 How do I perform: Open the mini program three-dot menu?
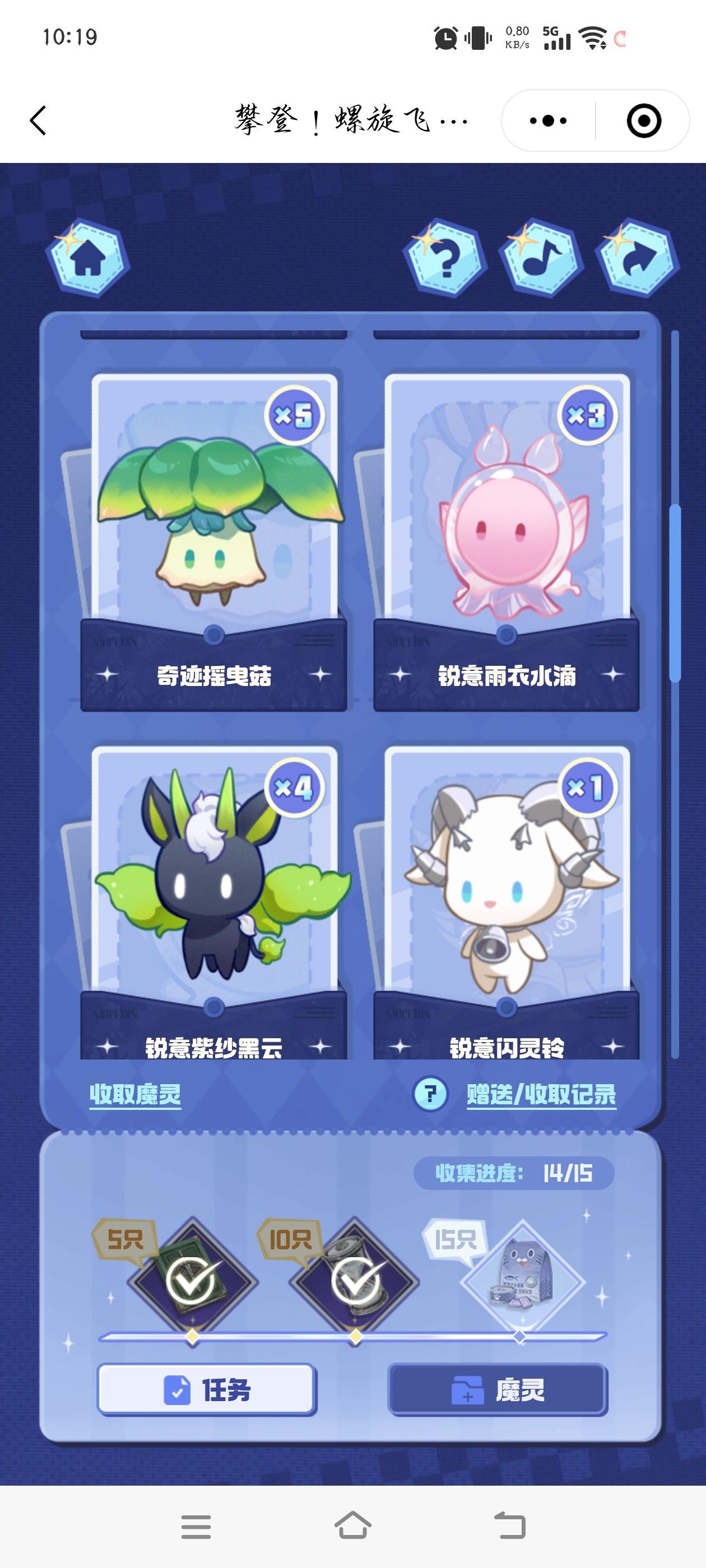(547, 120)
